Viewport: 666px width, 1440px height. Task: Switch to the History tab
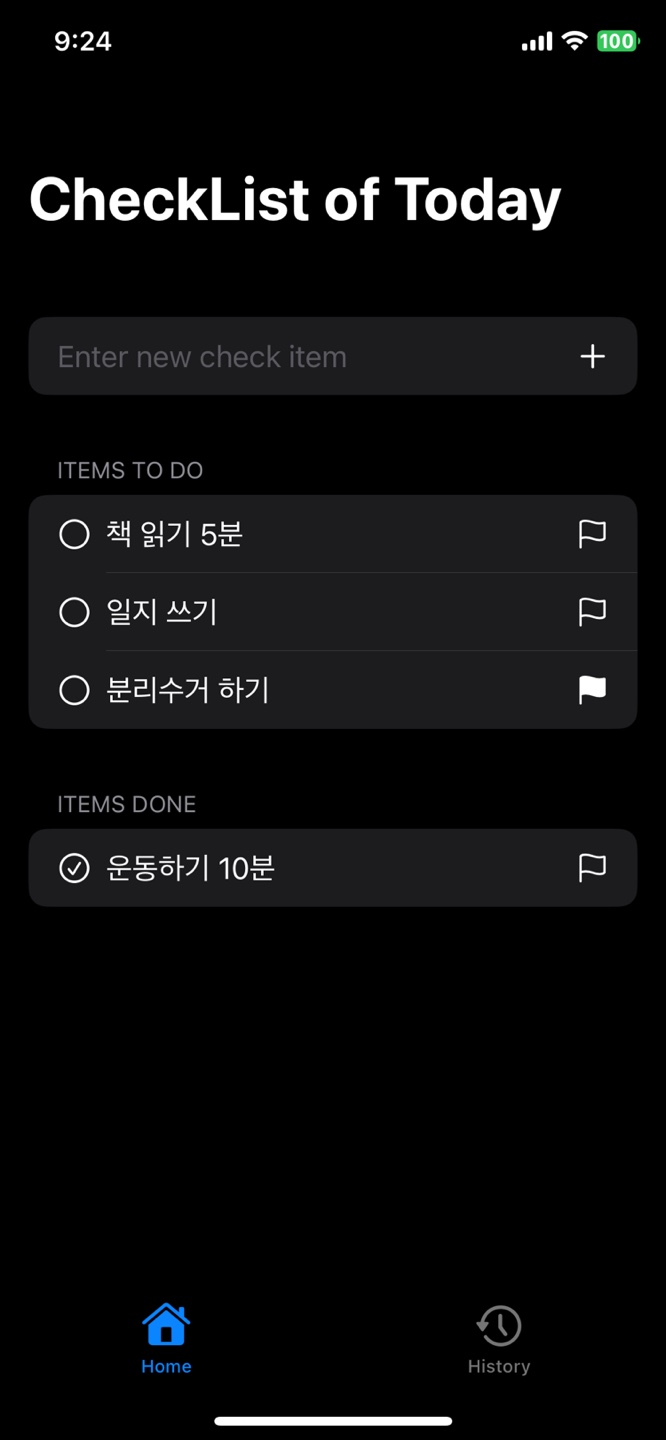click(499, 1340)
